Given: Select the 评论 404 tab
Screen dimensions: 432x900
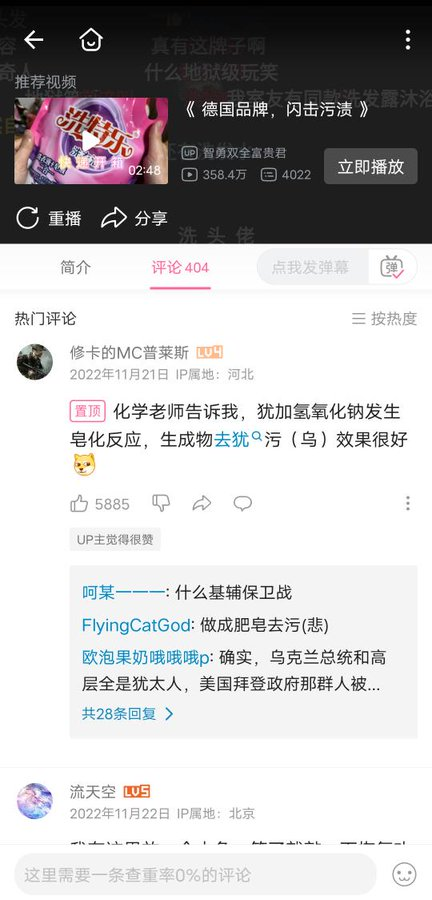Looking at the screenshot, I should 180,267.
